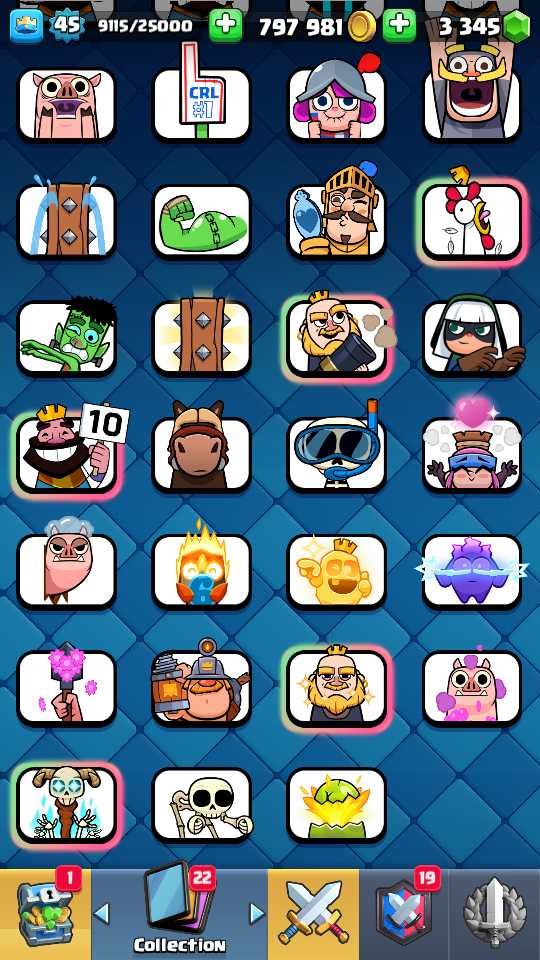Choose the green zombie goblin emote
Viewport: 540px width, 960px height.
click(x=67, y=337)
